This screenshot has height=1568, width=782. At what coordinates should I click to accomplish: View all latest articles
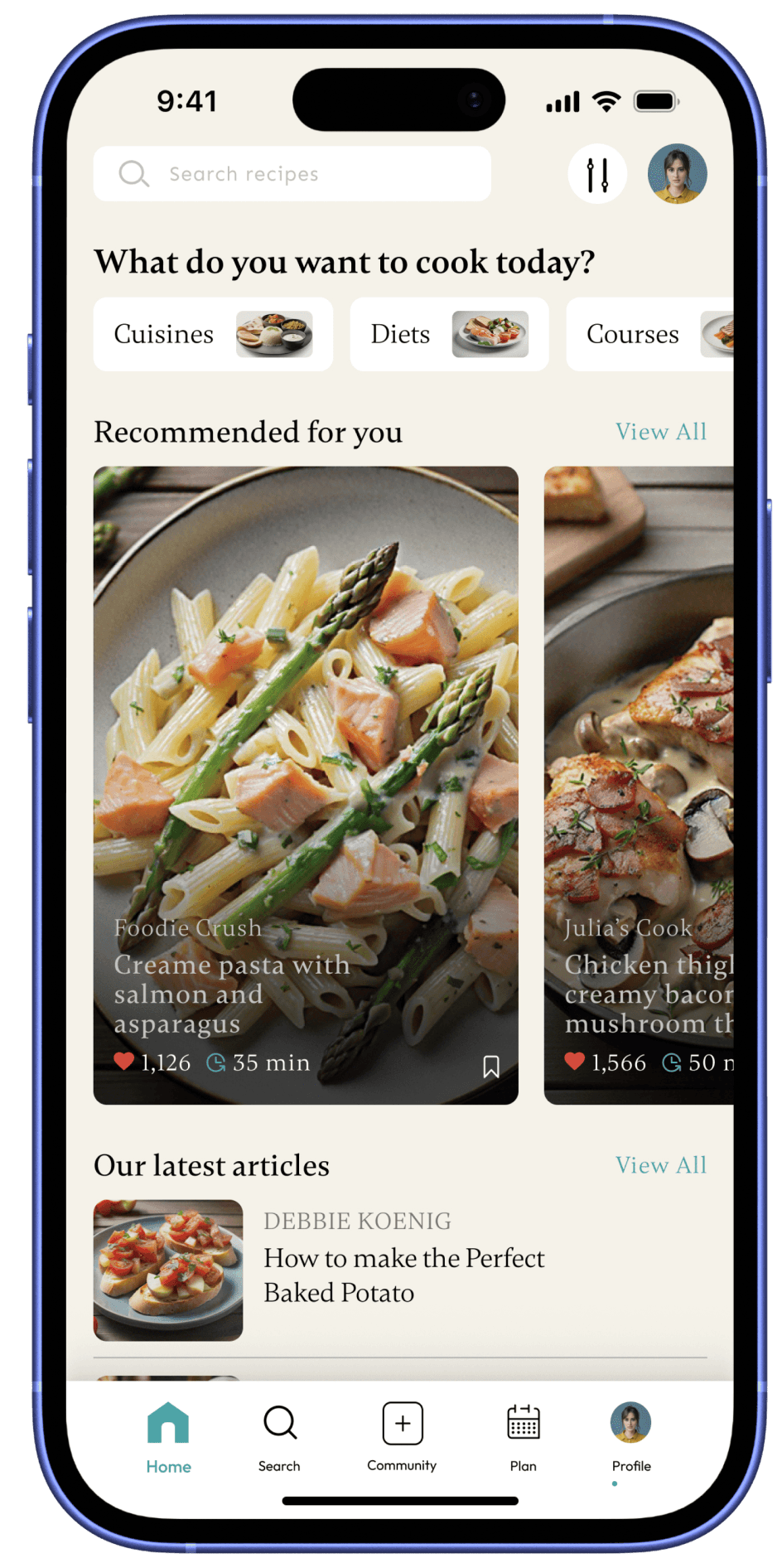click(x=660, y=1165)
